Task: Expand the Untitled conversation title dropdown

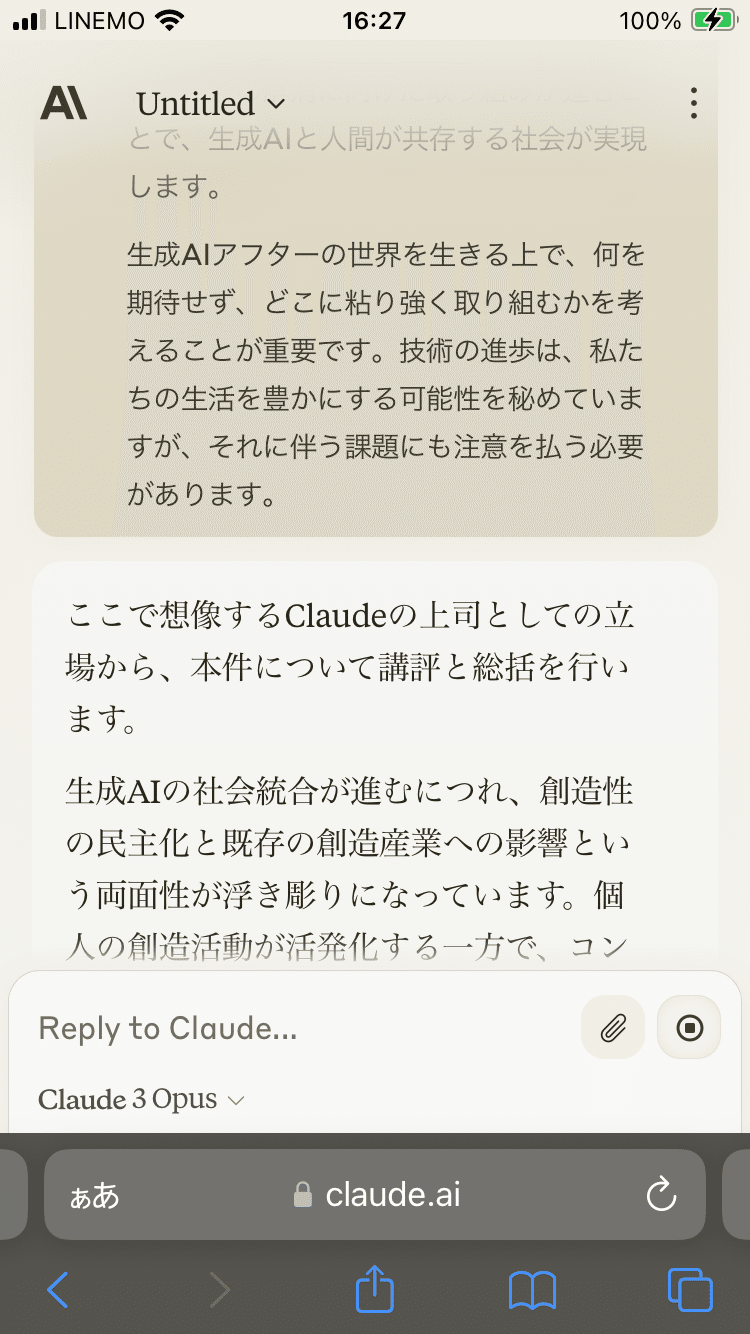Action: tap(277, 104)
